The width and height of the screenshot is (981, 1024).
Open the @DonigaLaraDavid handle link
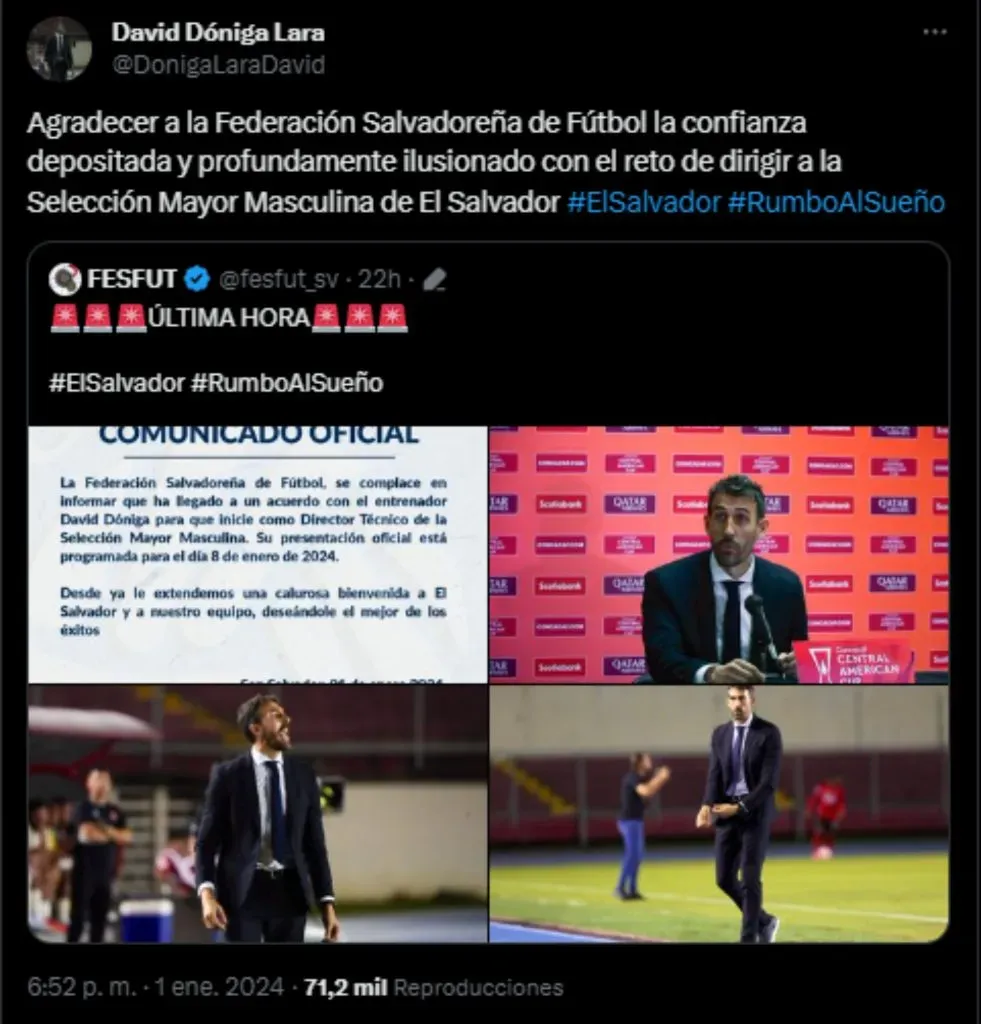tap(218, 65)
